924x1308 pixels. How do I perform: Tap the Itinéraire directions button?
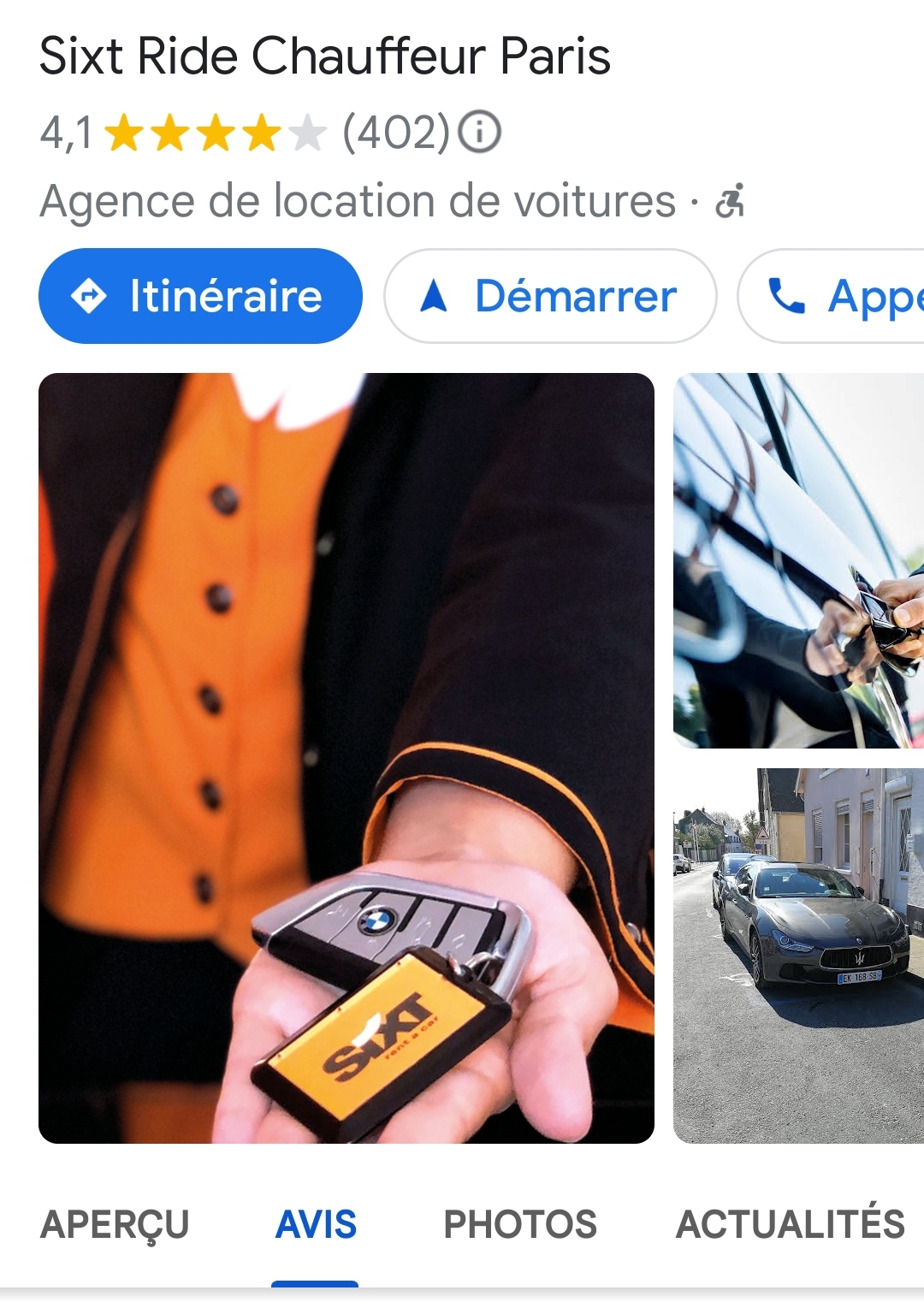200,296
